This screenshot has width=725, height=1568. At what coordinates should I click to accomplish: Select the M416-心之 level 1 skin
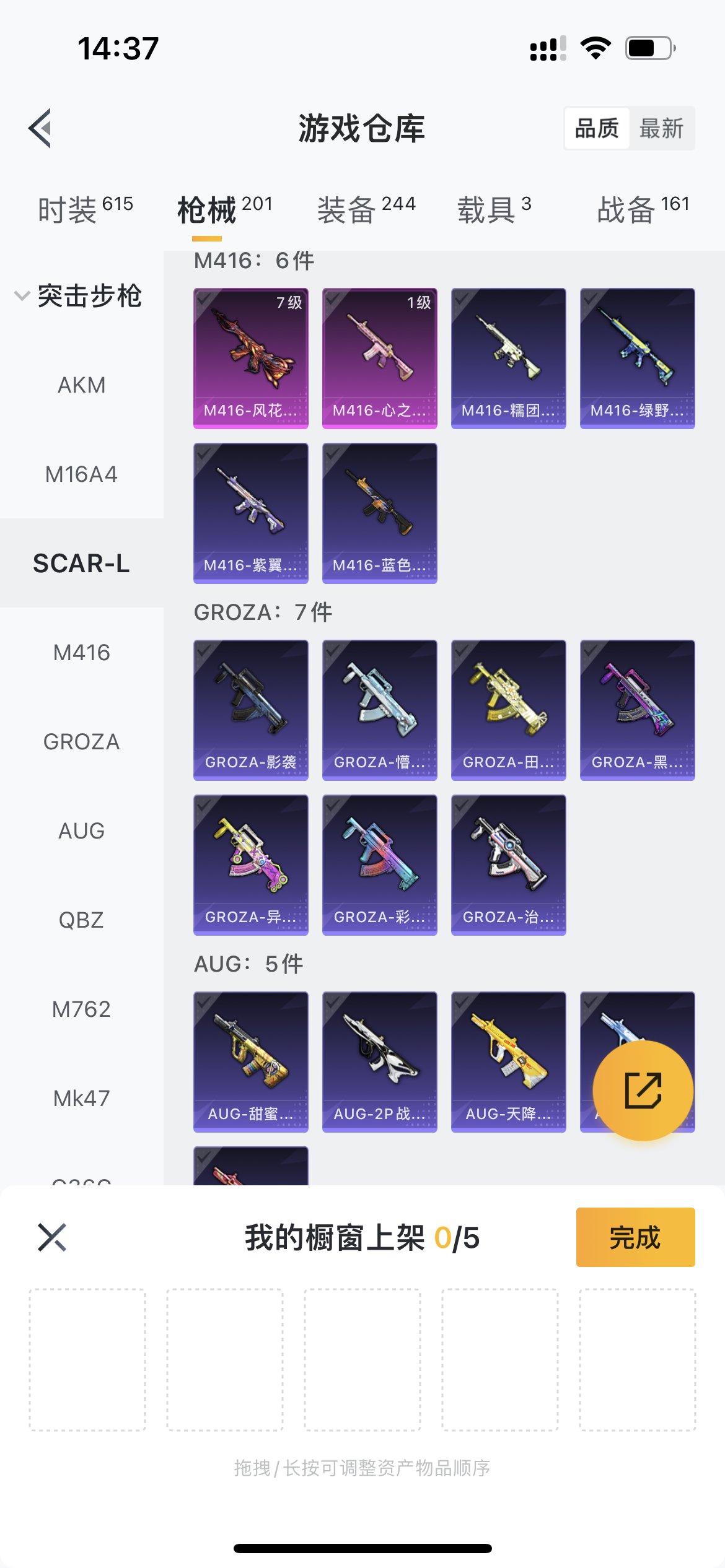point(380,358)
